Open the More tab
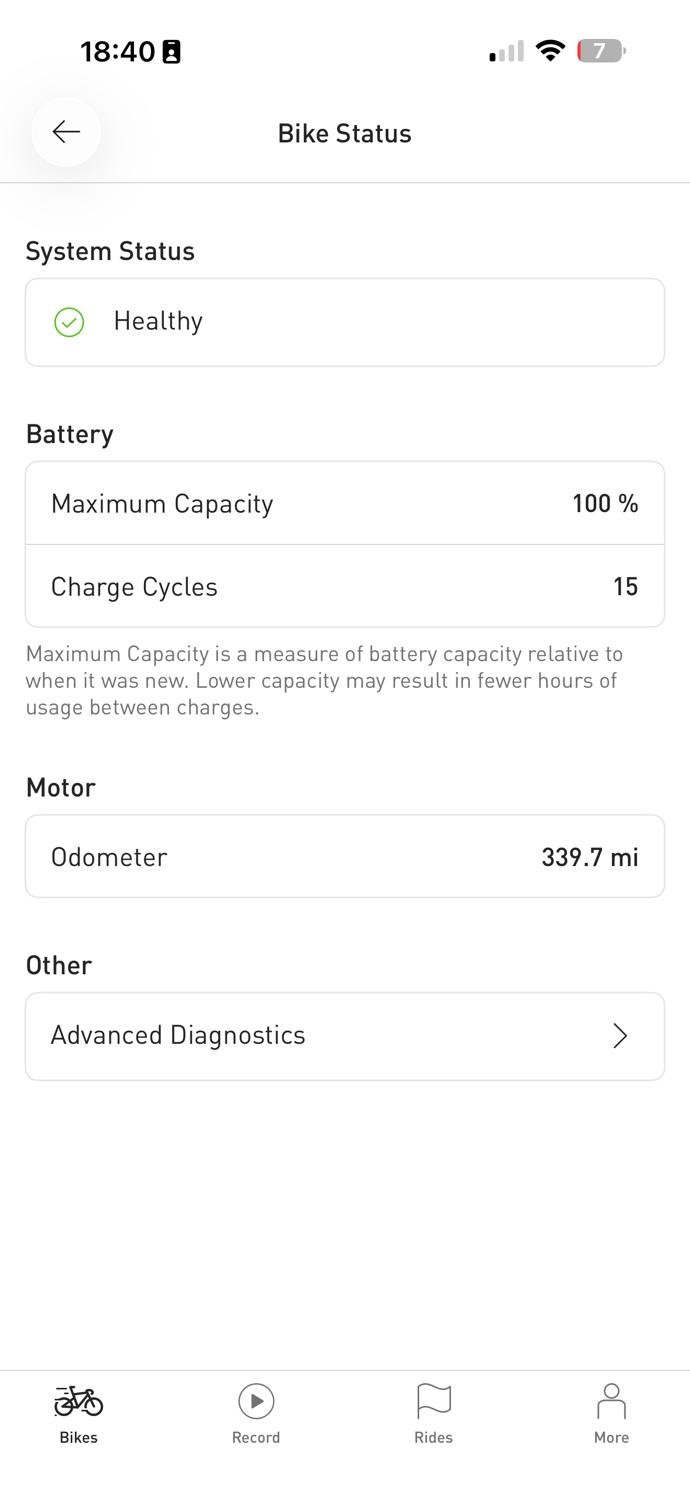The height and width of the screenshot is (1500, 690). pos(611,1414)
